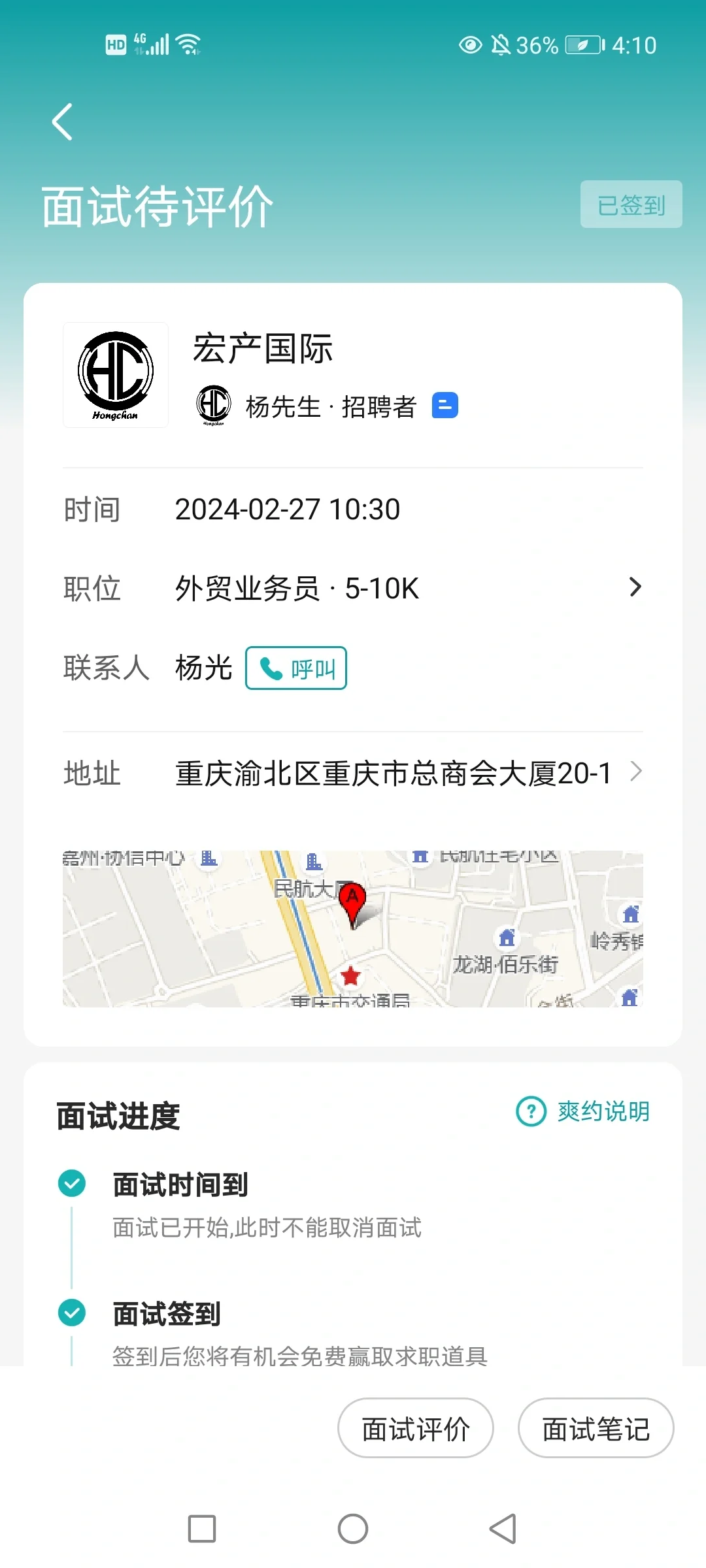The image size is (706, 1568).
Task: Open the 外贸业务员 job position details
Action: 353,588
